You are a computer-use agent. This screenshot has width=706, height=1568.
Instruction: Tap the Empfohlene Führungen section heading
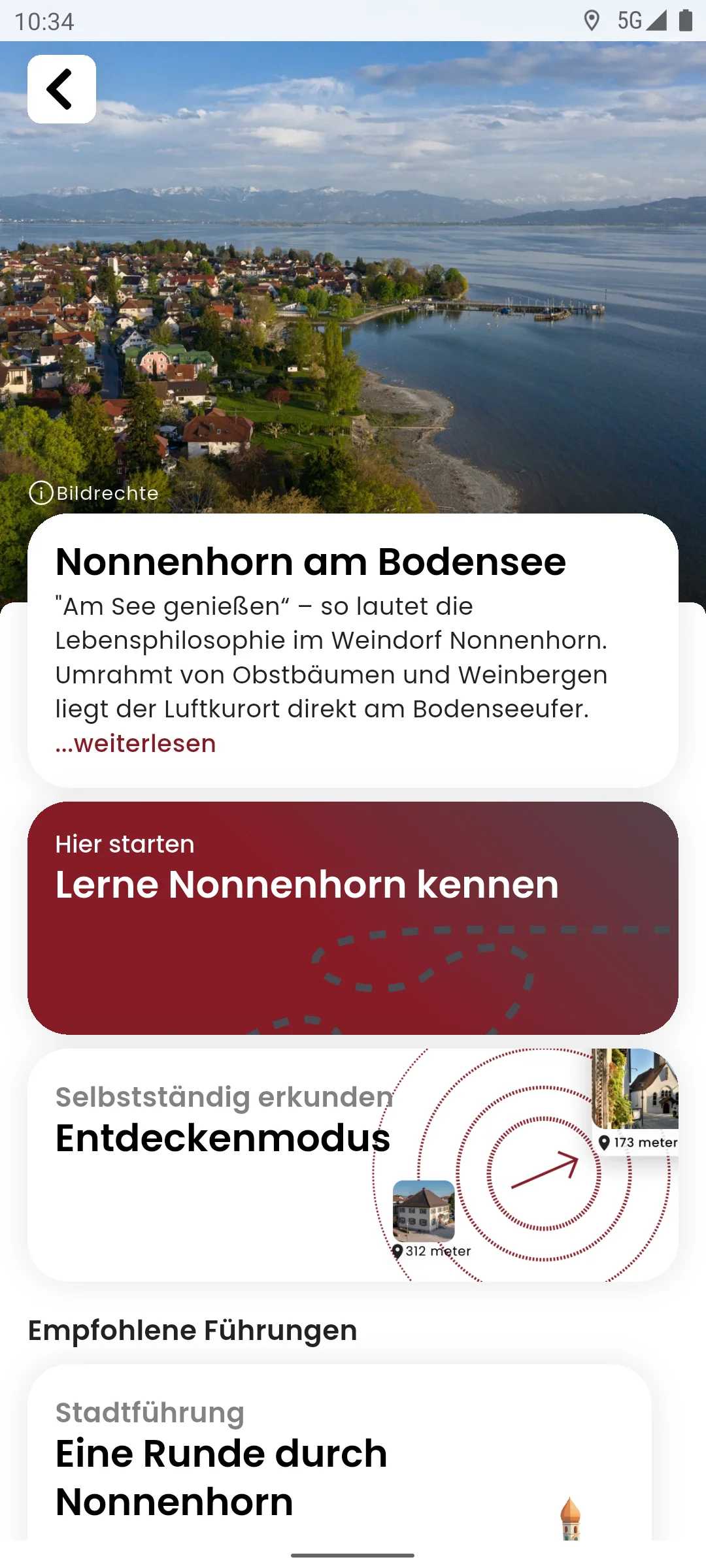tap(192, 1329)
